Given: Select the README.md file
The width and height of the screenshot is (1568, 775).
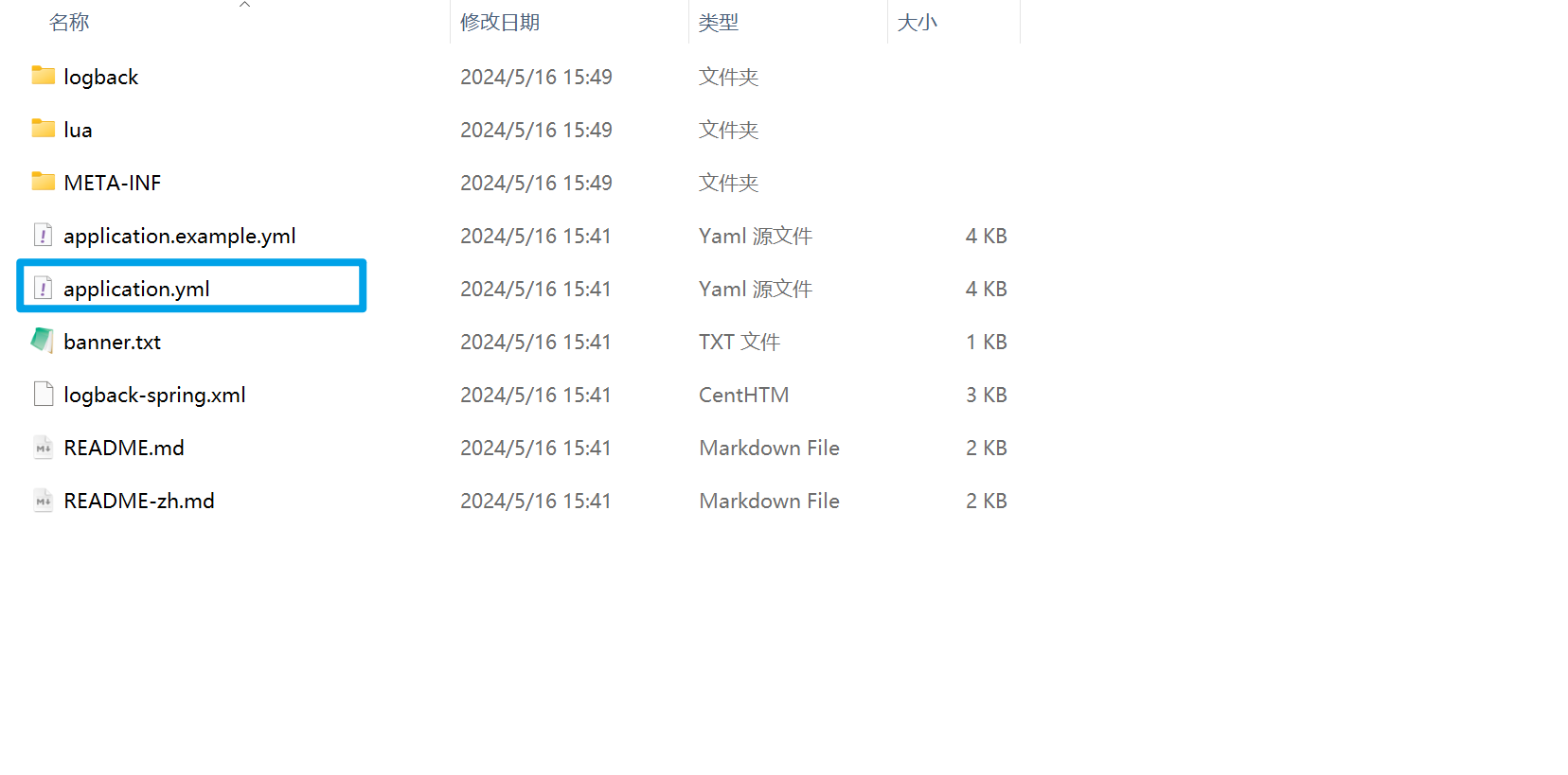Looking at the screenshot, I should pos(123,449).
